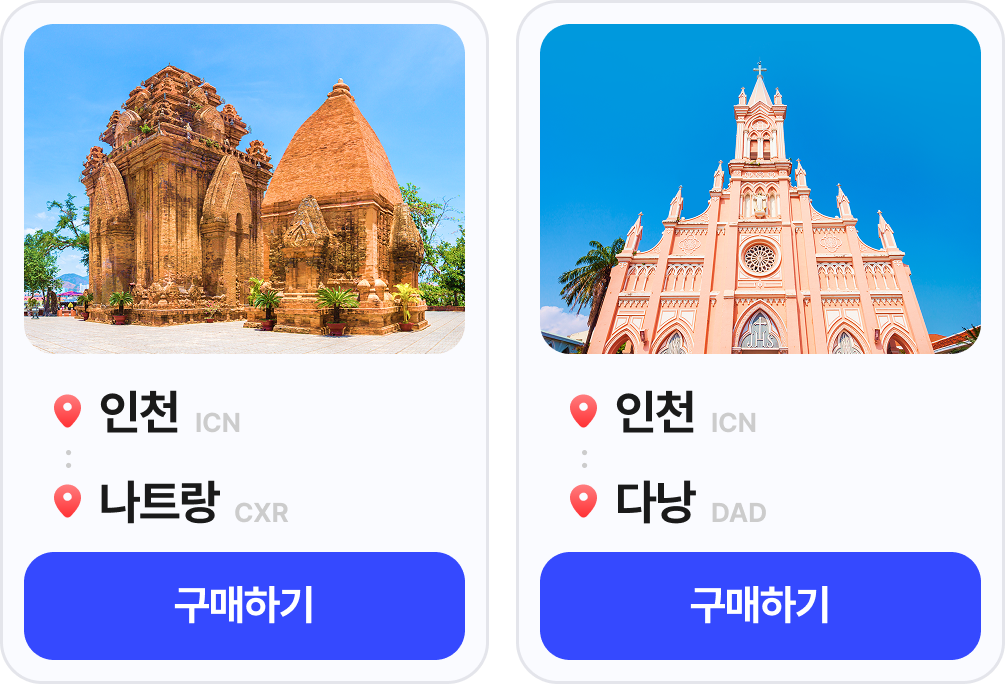Tap 구매하기 for the 인천–다낭 flight
This screenshot has width=1005, height=684.
[760, 606]
